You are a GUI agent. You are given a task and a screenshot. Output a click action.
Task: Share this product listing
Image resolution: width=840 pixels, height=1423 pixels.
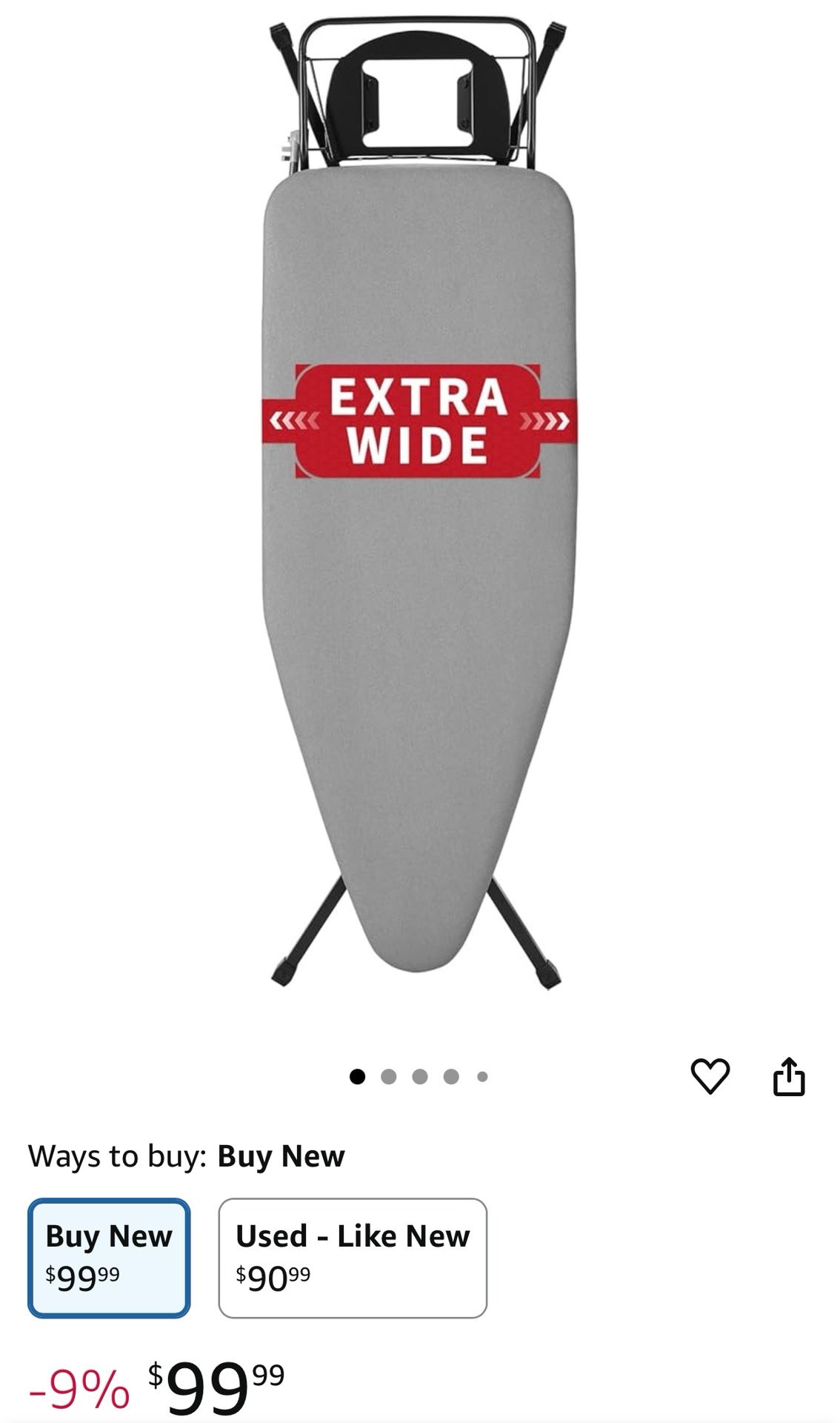click(788, 1076)
